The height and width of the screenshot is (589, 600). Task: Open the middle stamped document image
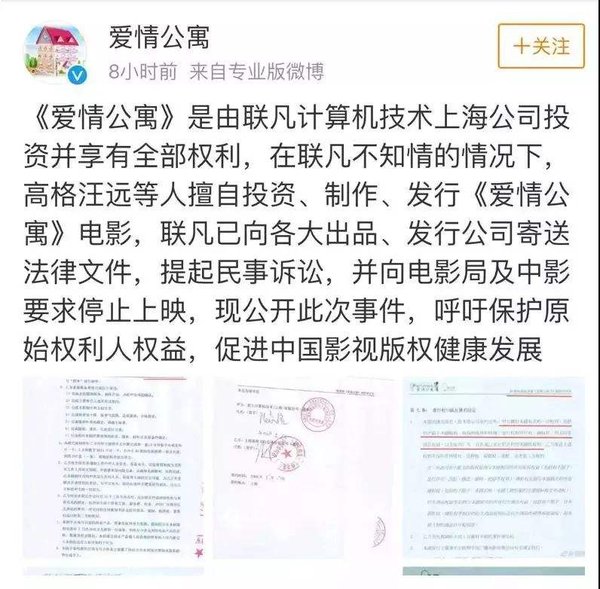pyautogui.click(x=301, y=473)
